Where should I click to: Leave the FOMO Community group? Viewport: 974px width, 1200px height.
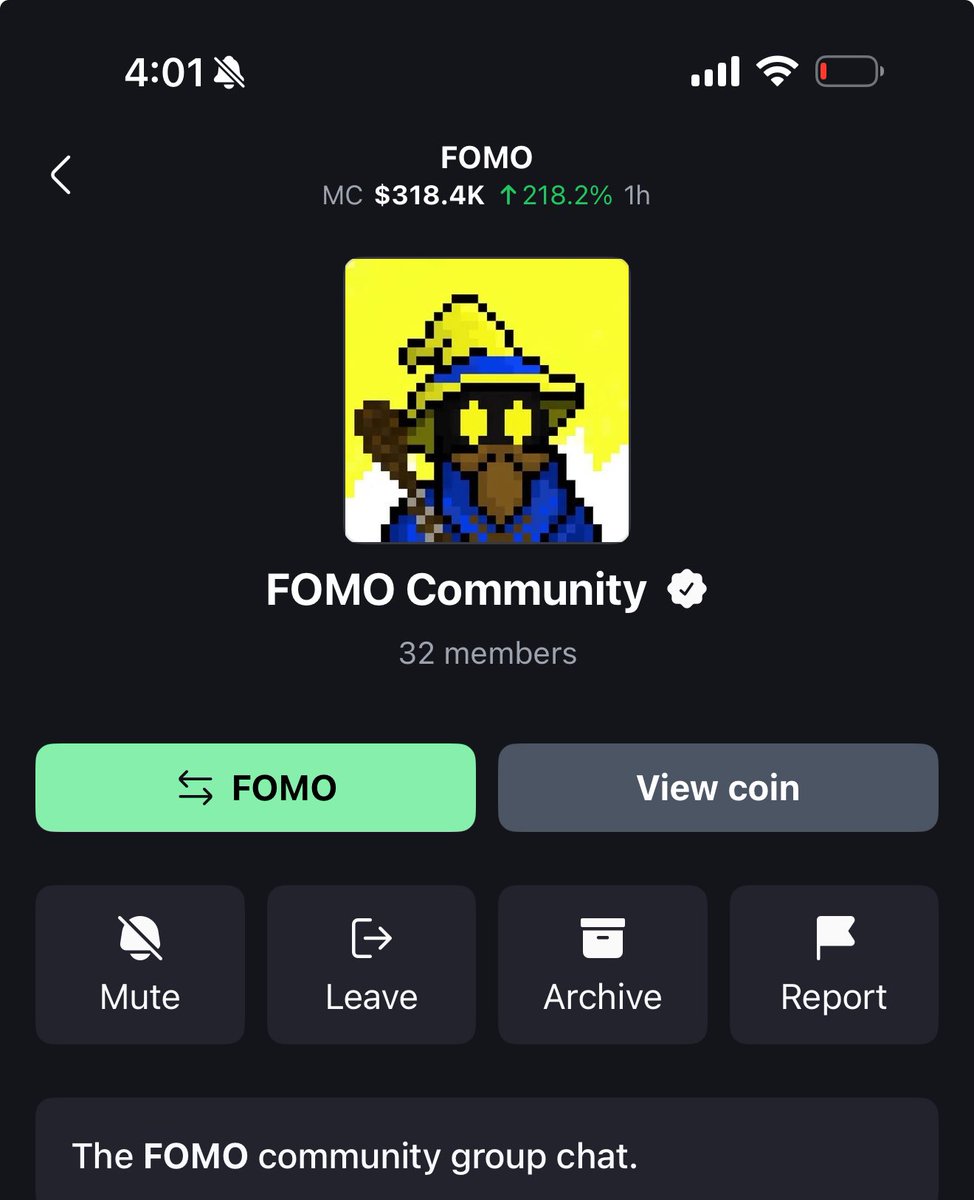tap(371, 964)
